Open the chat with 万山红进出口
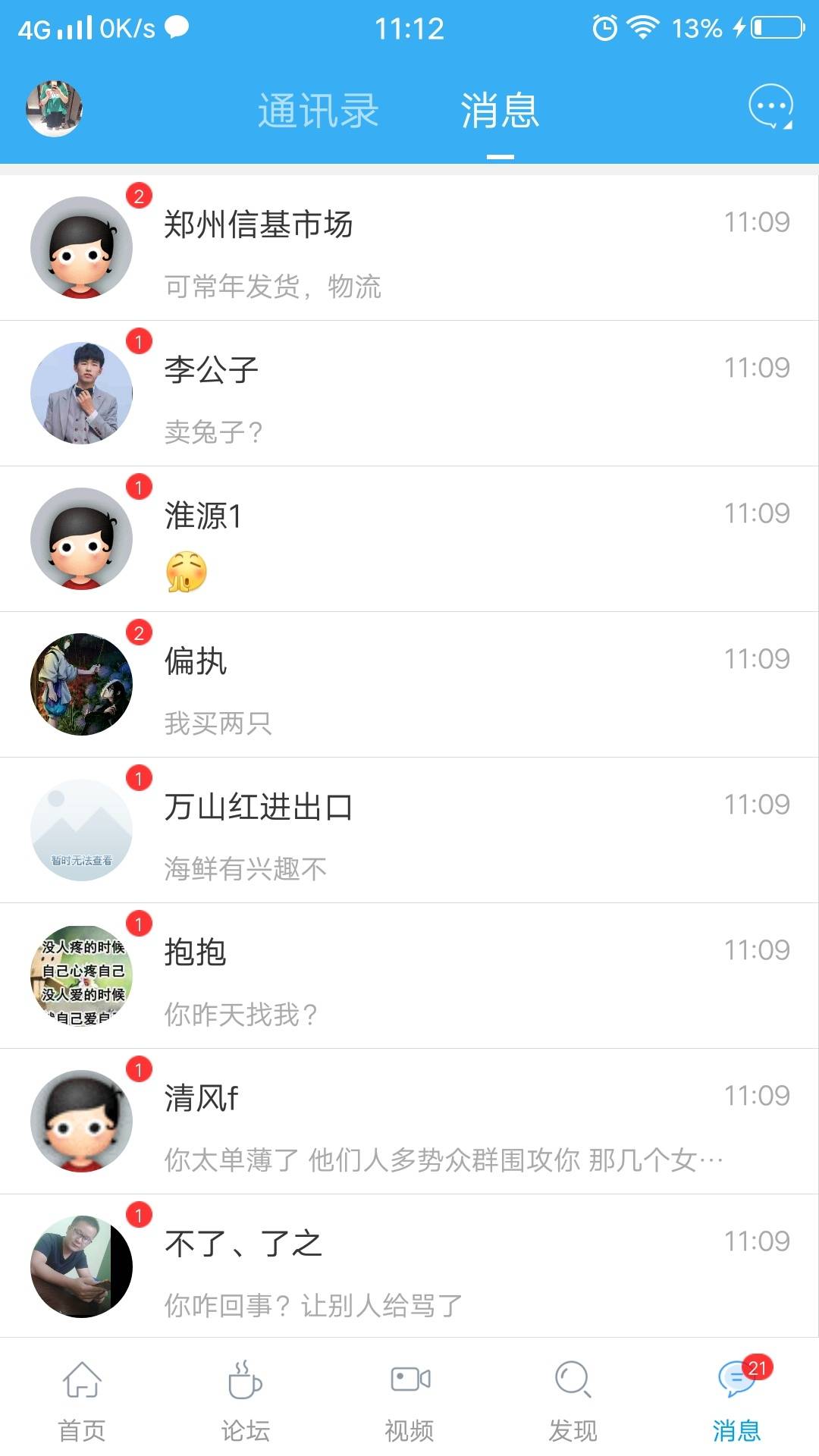The width and height of the screenshot is (819, 1456). [x=409, y=830]
